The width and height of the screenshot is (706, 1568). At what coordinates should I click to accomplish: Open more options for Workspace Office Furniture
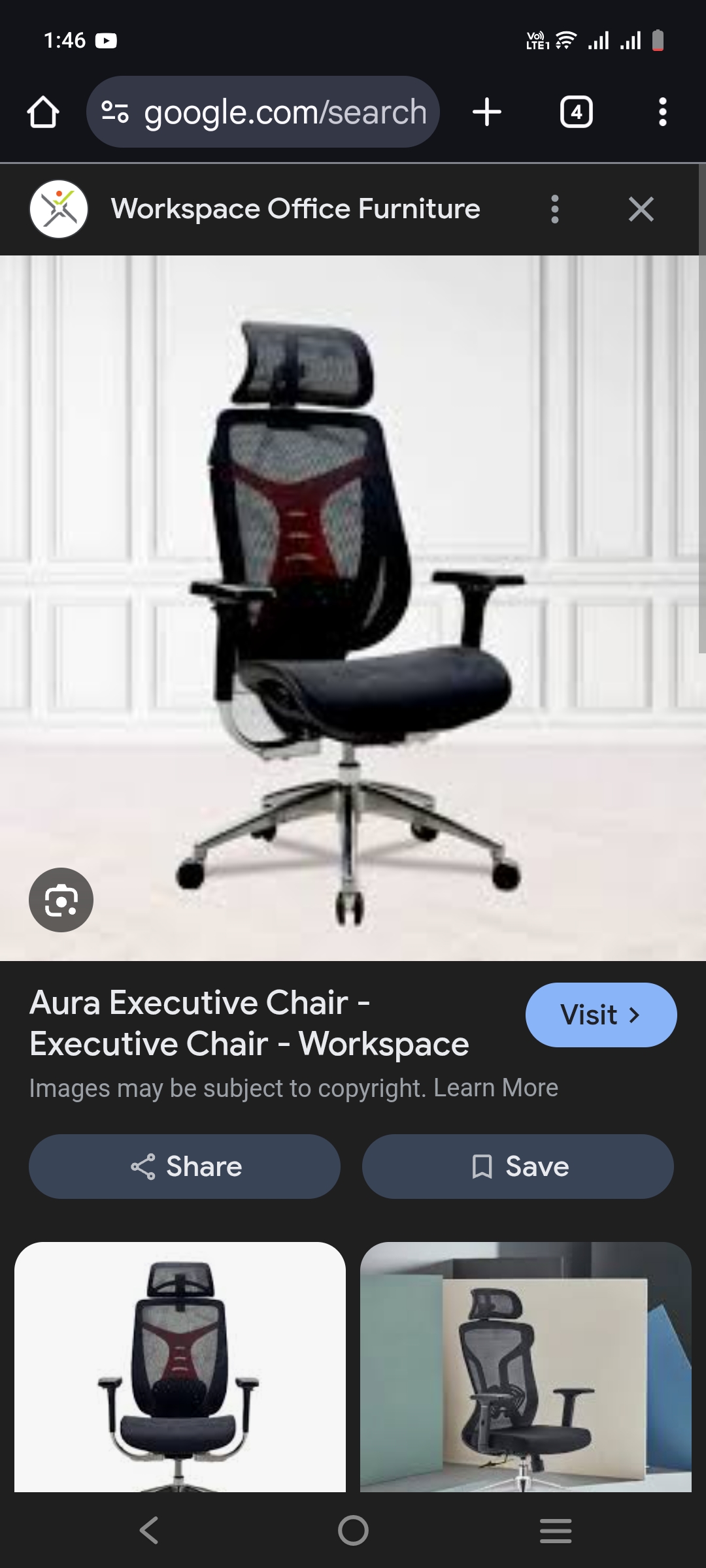pos(555,209)
